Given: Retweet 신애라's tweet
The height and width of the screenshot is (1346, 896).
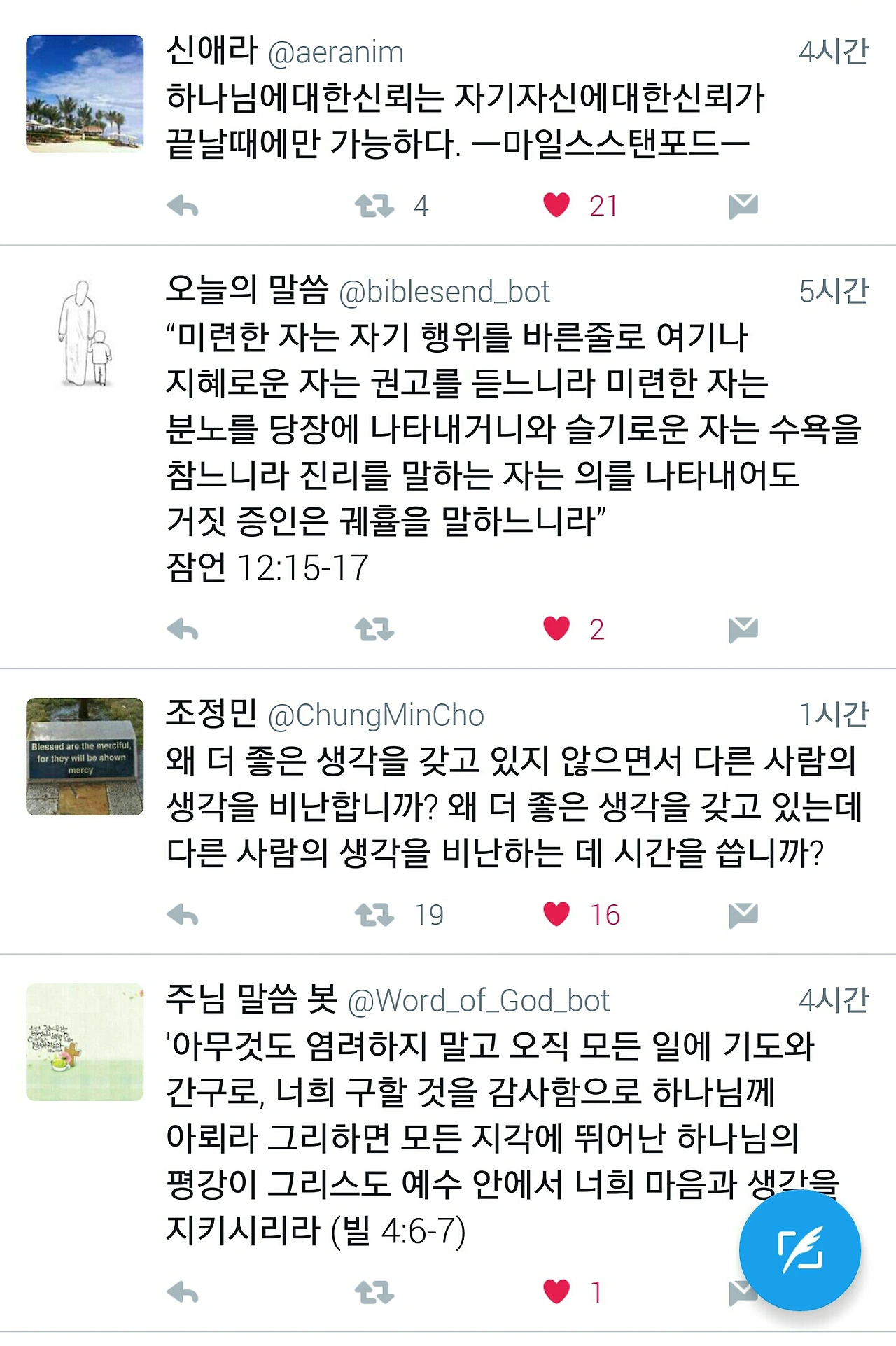Looking at the screenshot, I should pyautogui.click(x=374, y=206).
